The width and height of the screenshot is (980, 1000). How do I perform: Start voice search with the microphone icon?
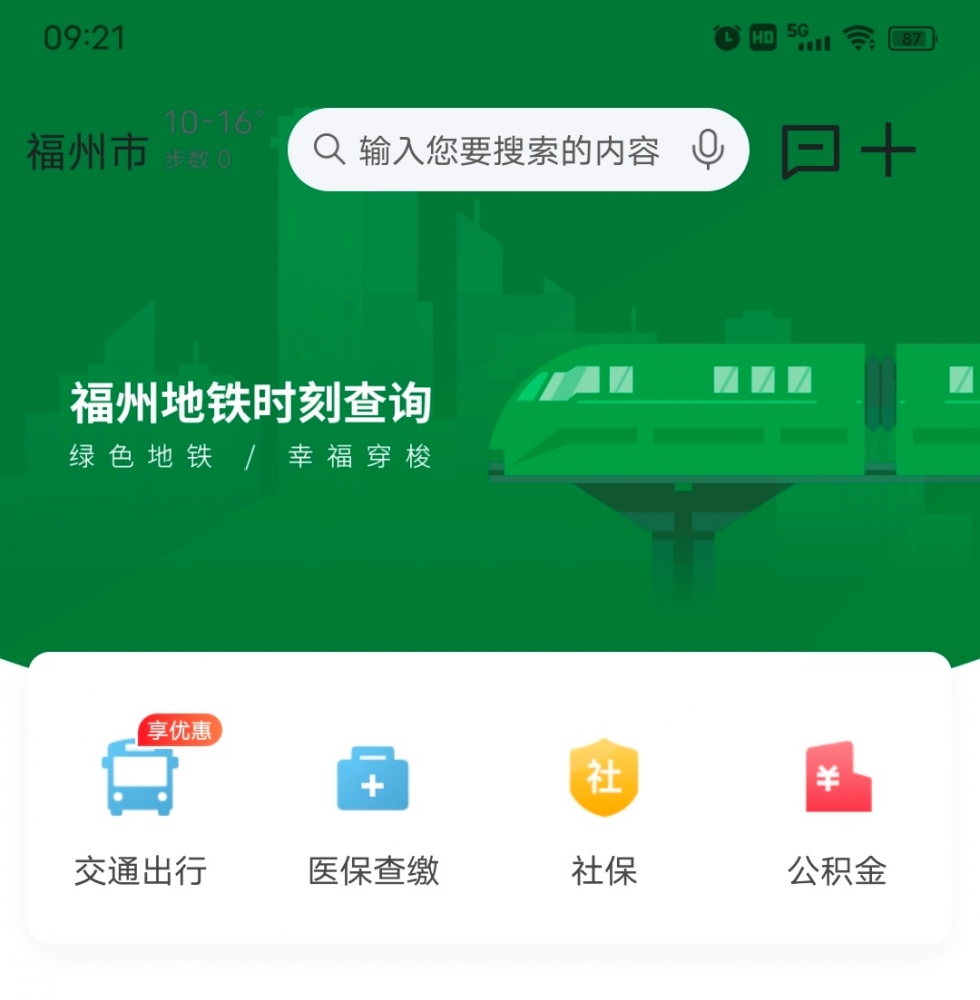708,150
